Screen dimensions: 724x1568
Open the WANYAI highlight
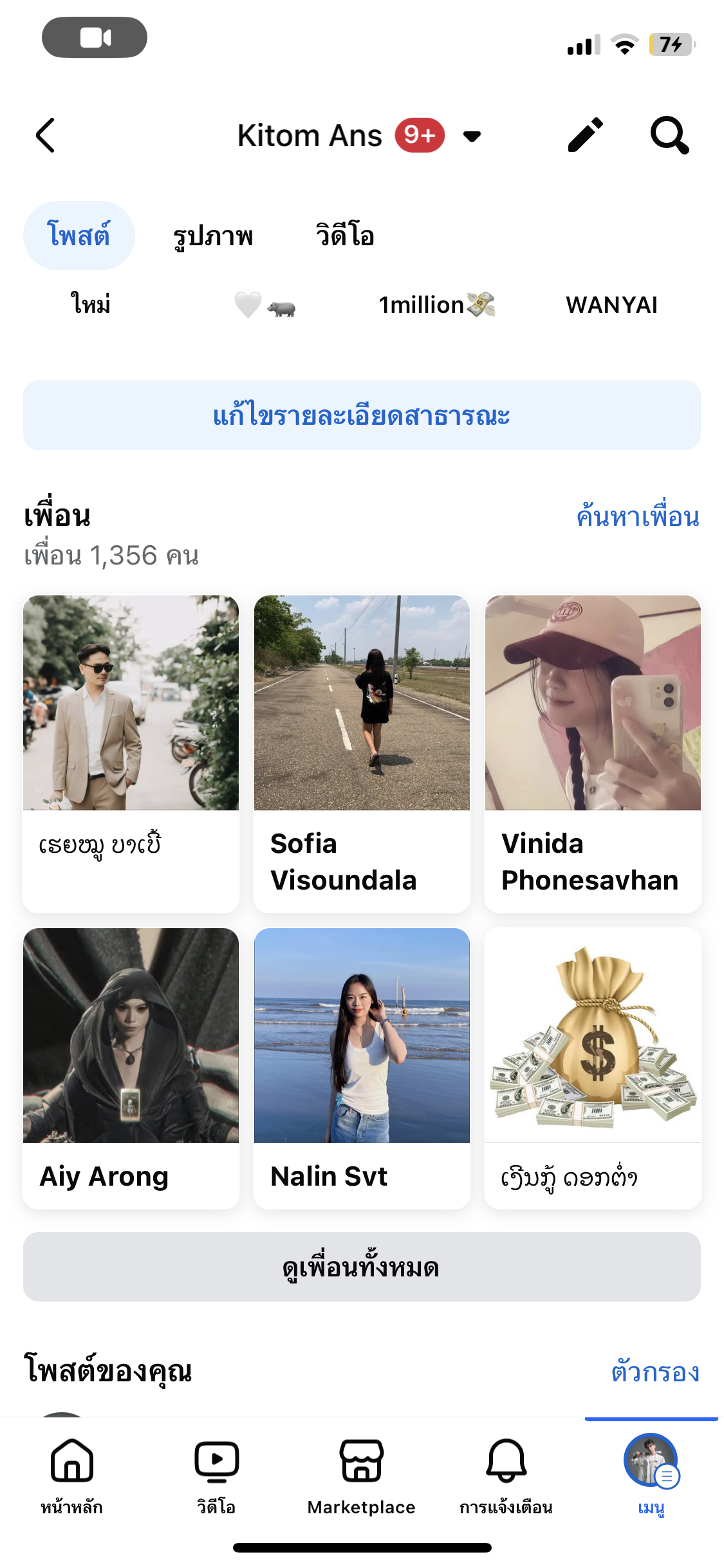click(x=611, y=305)
